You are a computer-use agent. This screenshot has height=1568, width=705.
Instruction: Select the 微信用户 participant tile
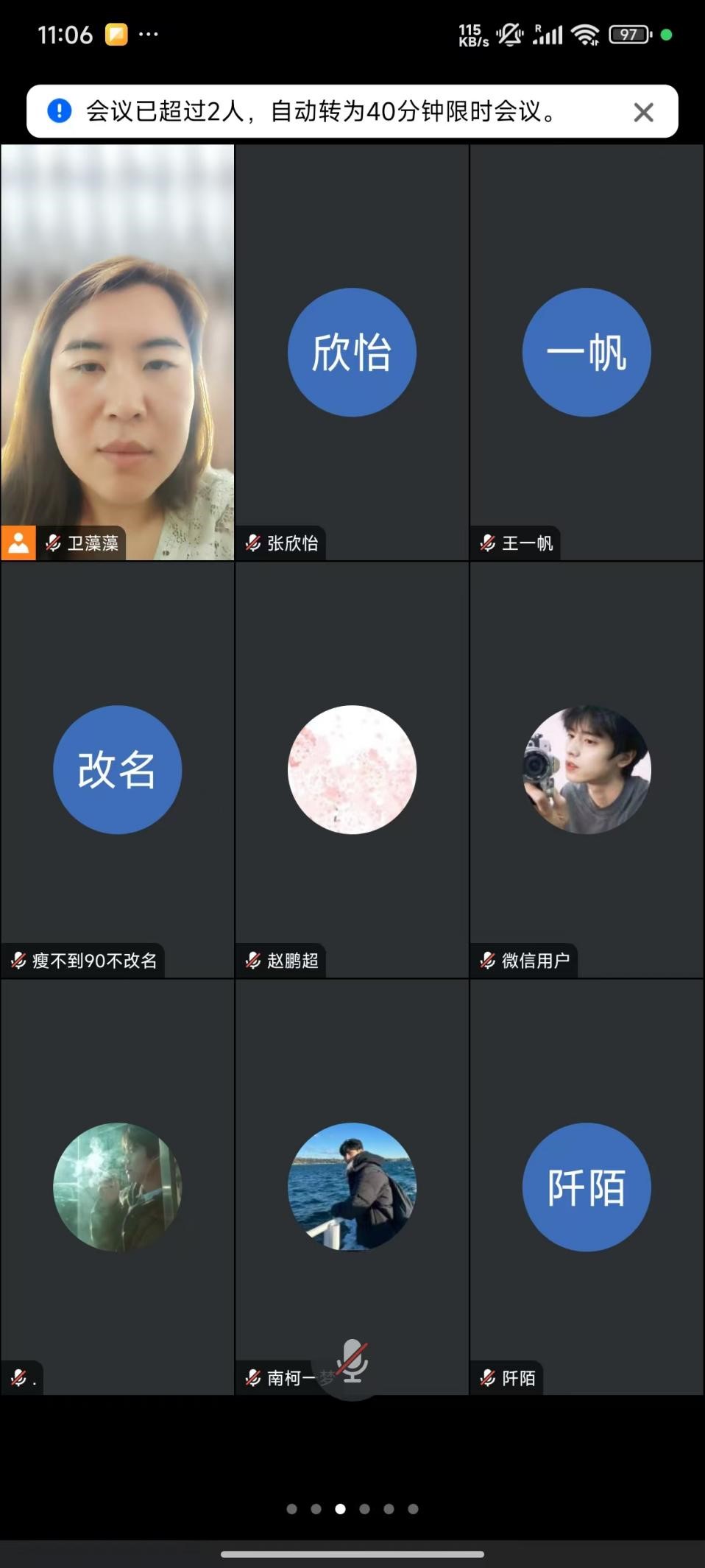(x=587, y=769)
